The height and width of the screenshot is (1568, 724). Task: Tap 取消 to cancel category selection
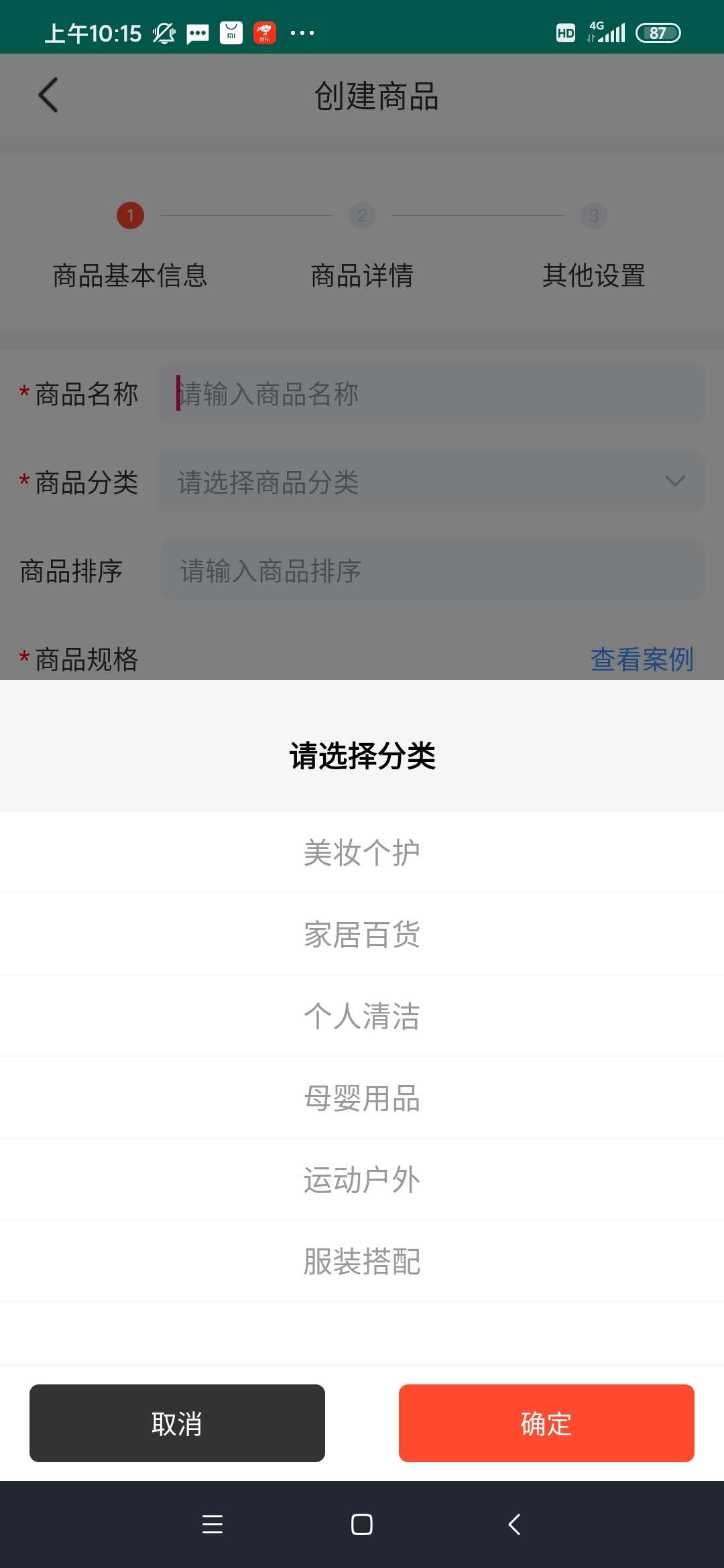177,1423
